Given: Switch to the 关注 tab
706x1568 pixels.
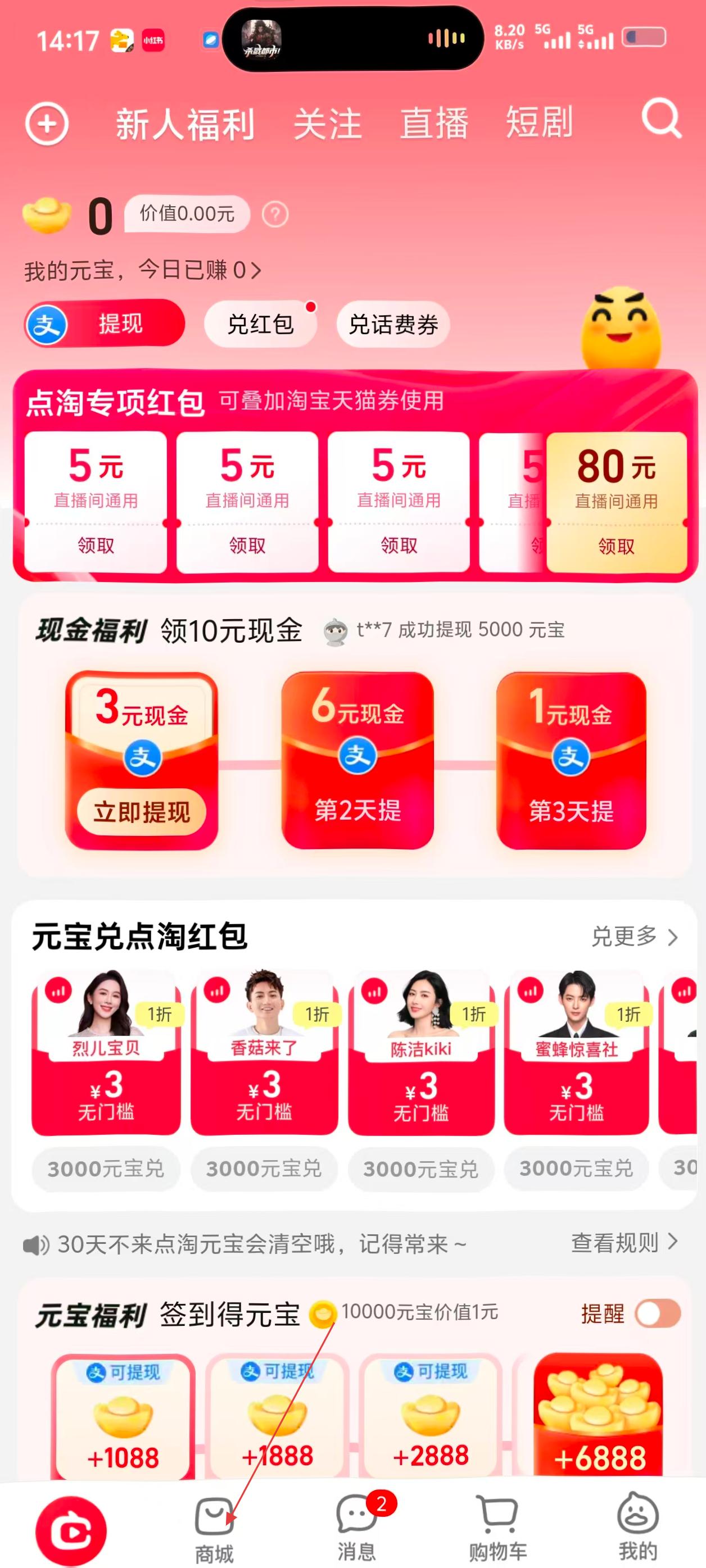Looking at the screenshot, I should click(x=328, y=124).
